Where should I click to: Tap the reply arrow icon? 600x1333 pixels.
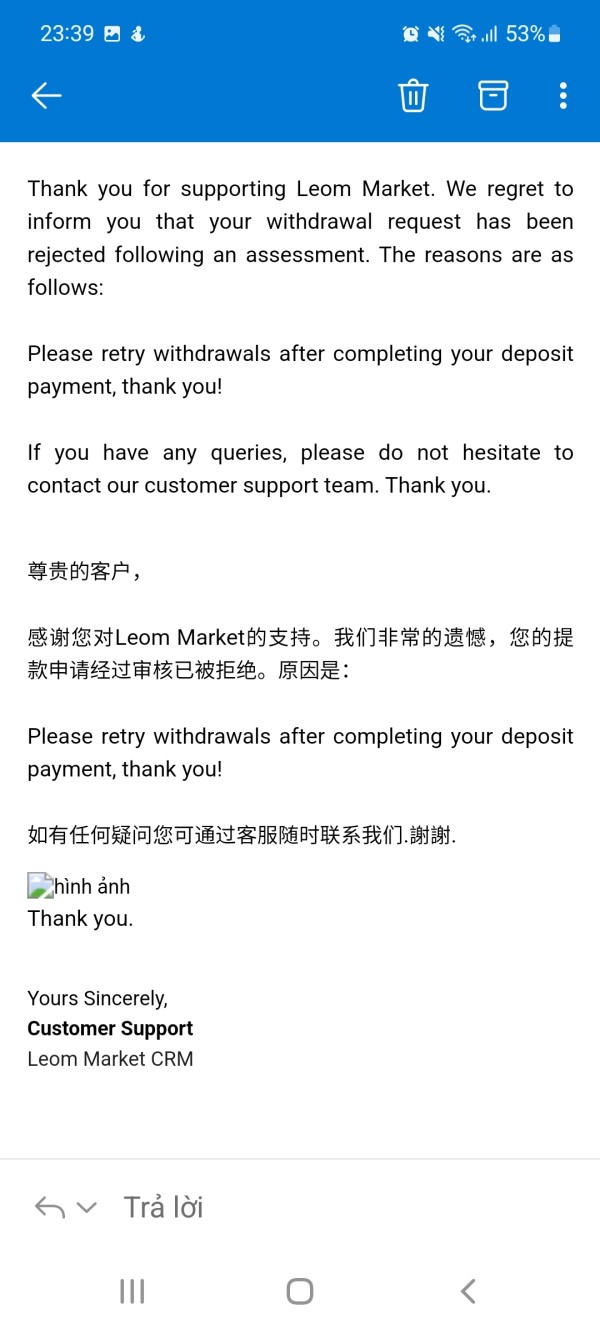(x=50, y=1207)
